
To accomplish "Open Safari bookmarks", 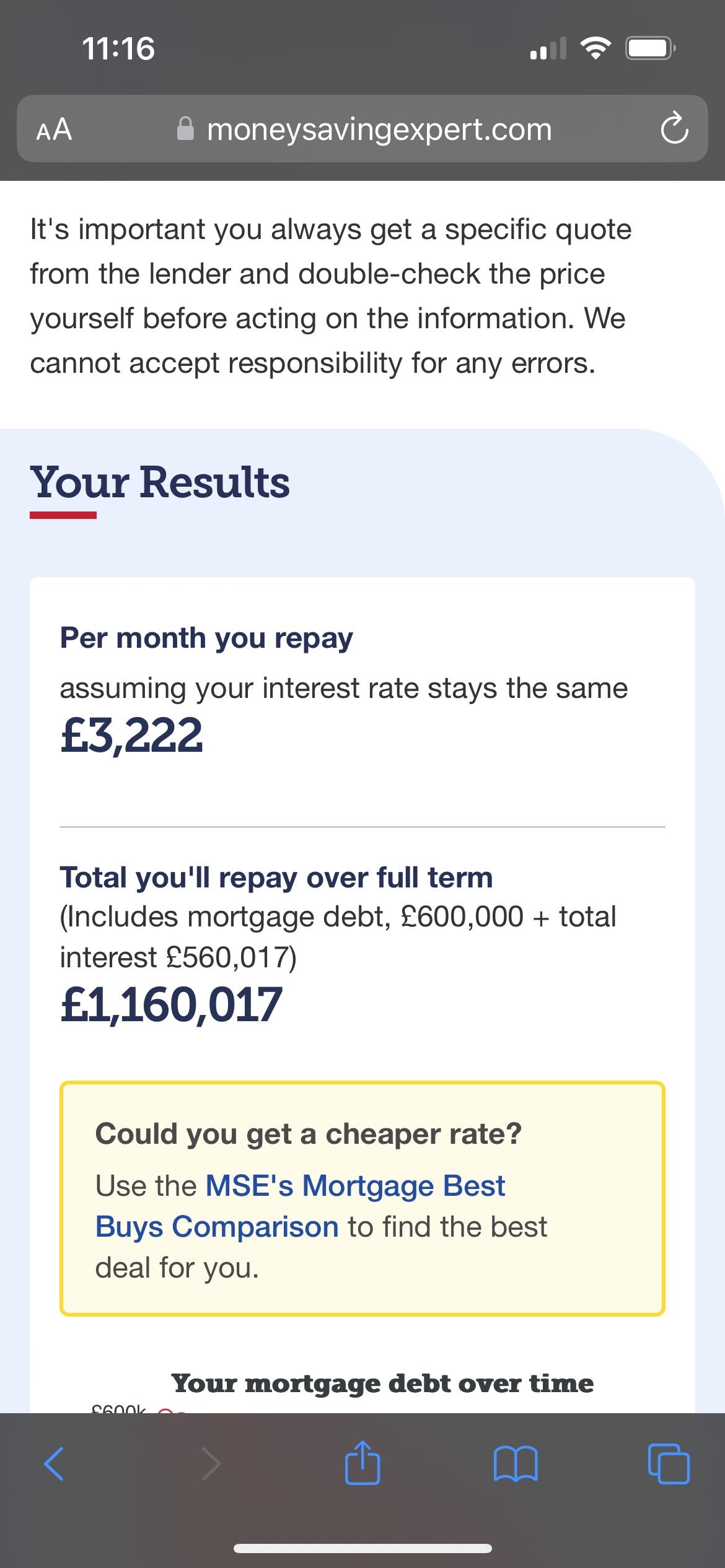I will (516, 1464).
